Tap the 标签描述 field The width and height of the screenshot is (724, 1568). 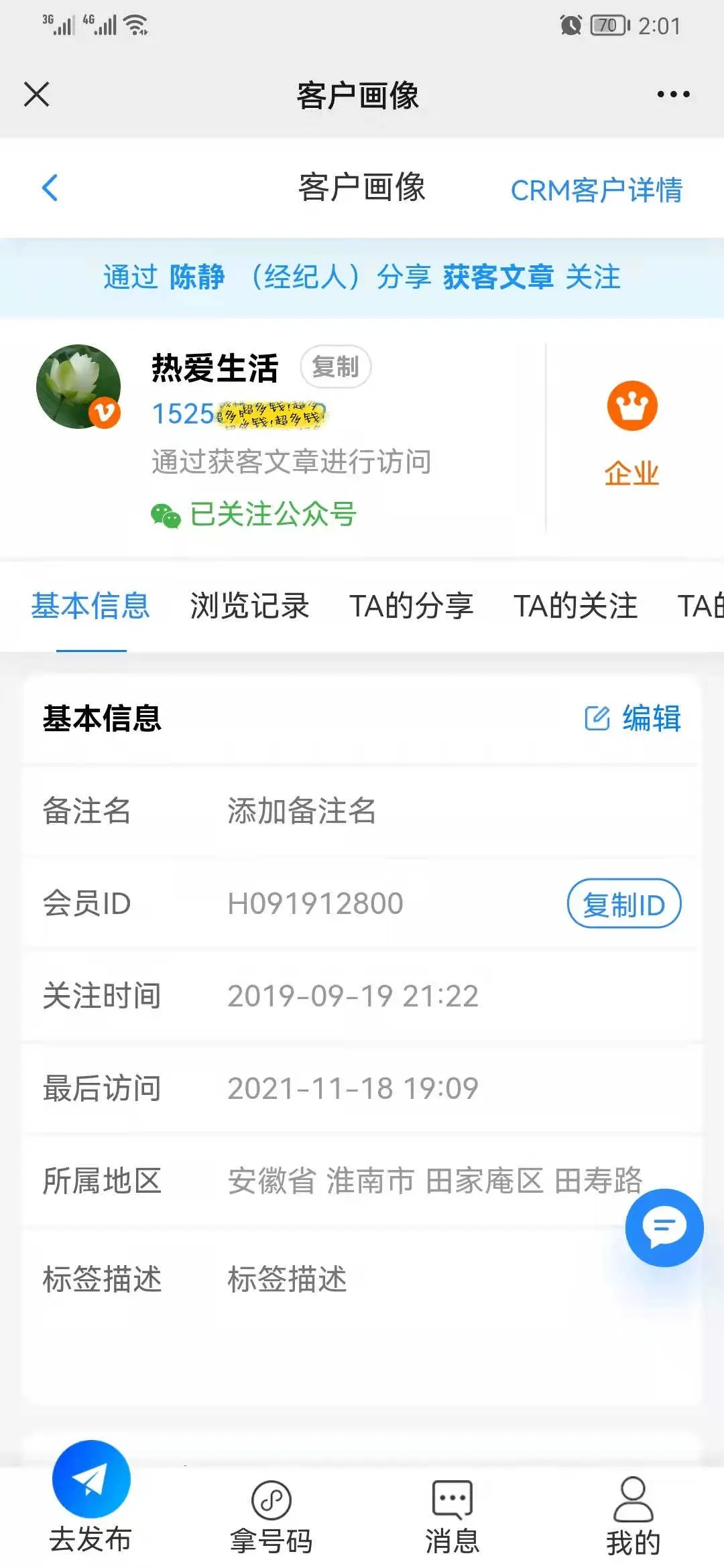[x=287, y=1279]
